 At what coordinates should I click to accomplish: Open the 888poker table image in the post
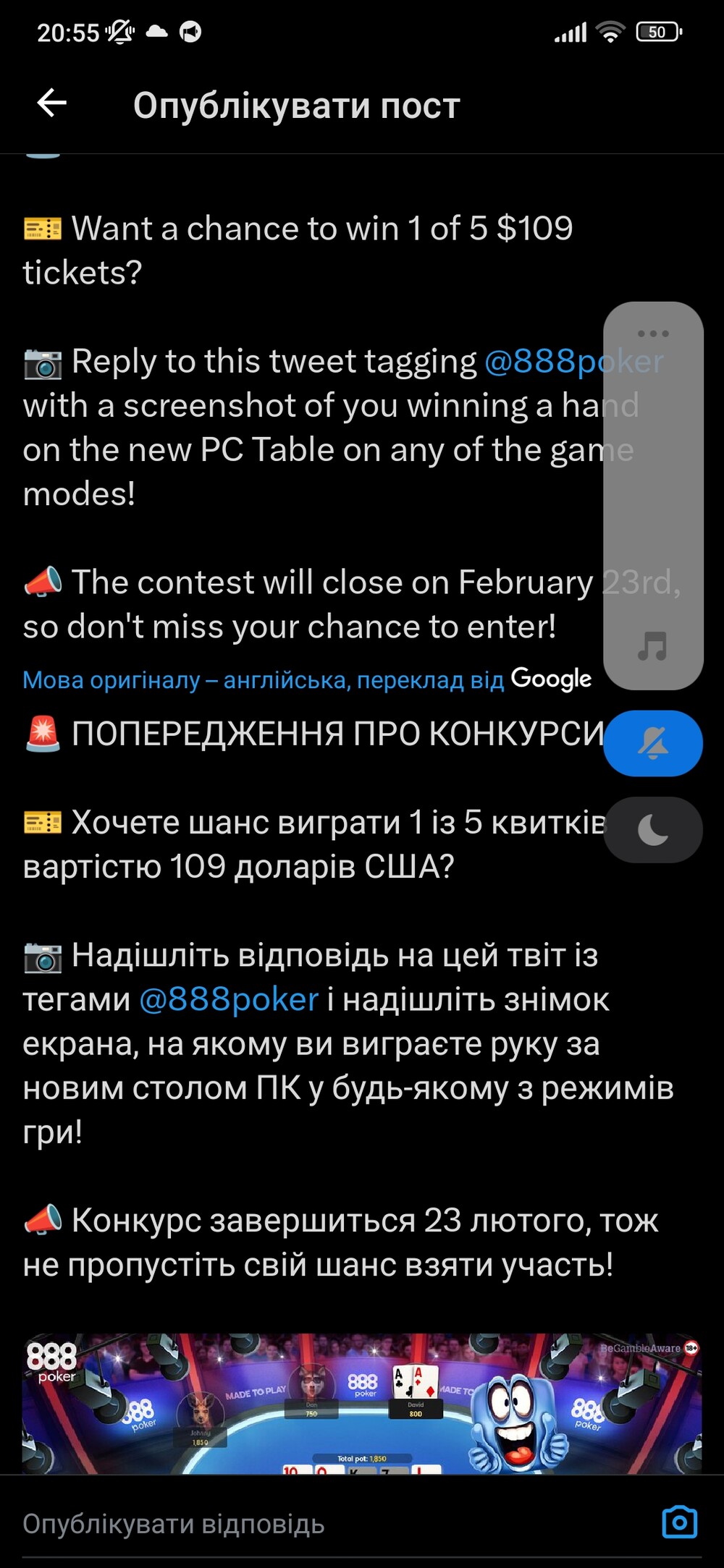[362, 1404]
